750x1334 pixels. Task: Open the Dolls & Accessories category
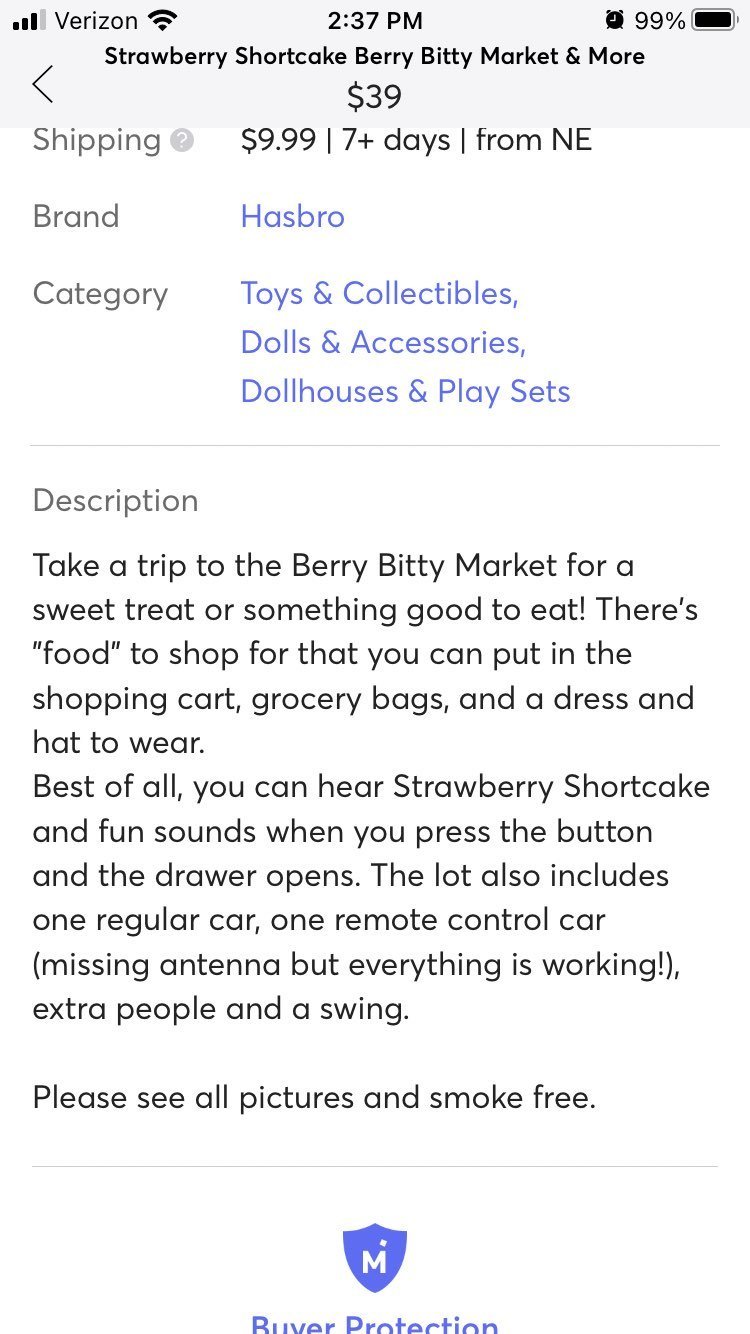click(x=383, y=342)
